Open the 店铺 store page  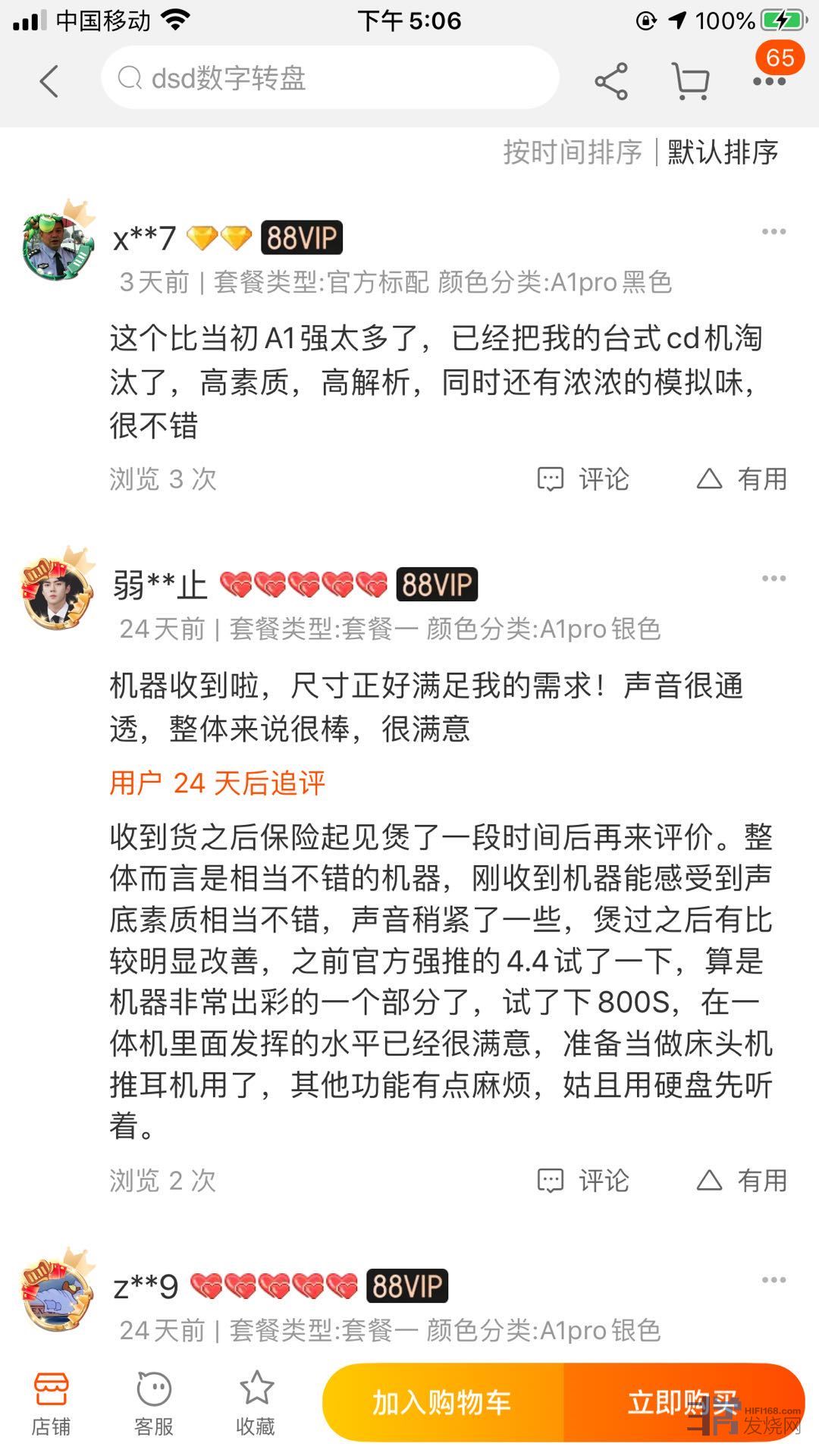(x=51, y=1404)
